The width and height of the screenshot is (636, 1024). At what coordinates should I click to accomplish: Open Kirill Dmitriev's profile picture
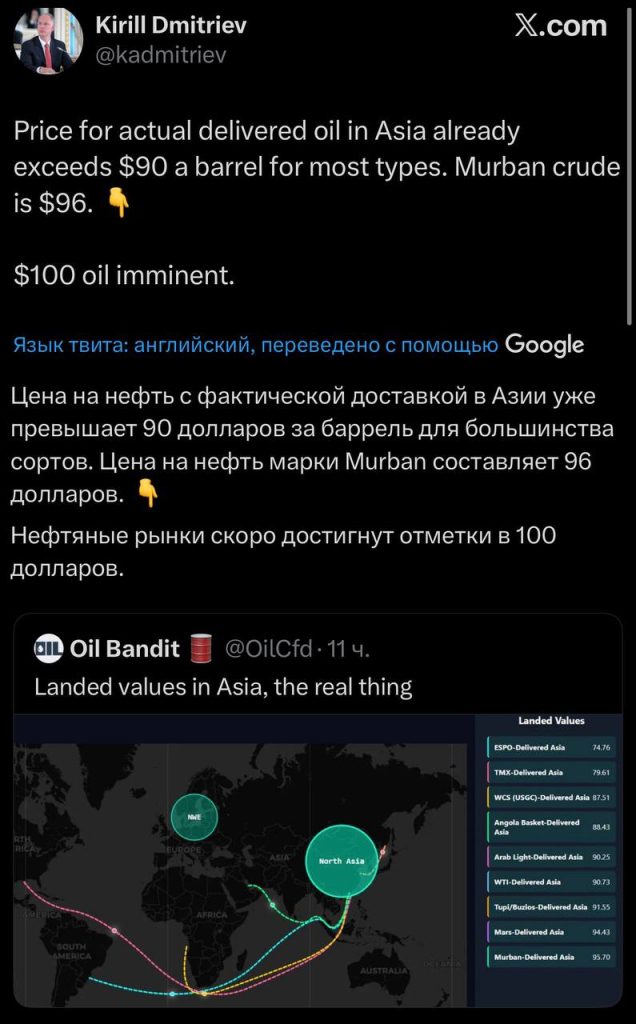(47, 41)
